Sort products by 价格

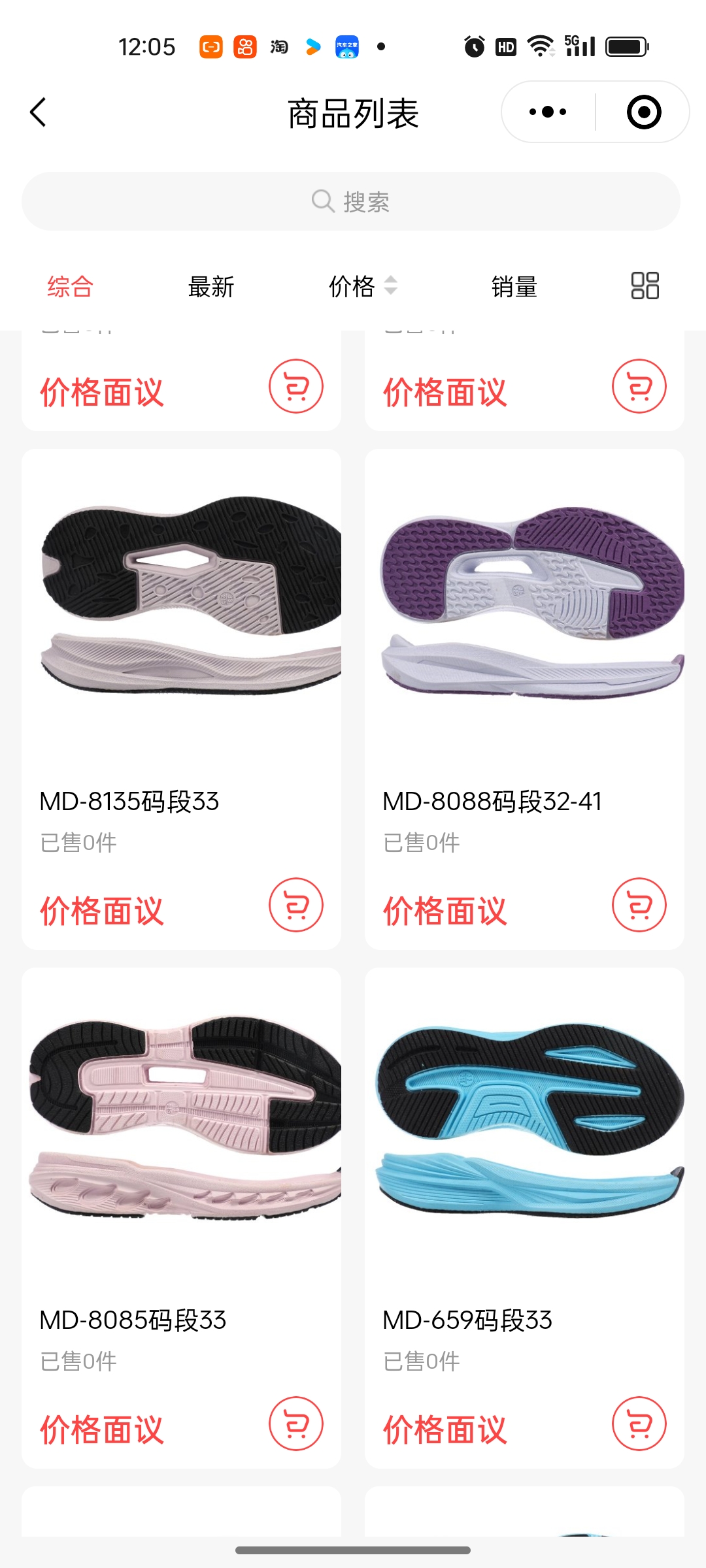[361, 286]
